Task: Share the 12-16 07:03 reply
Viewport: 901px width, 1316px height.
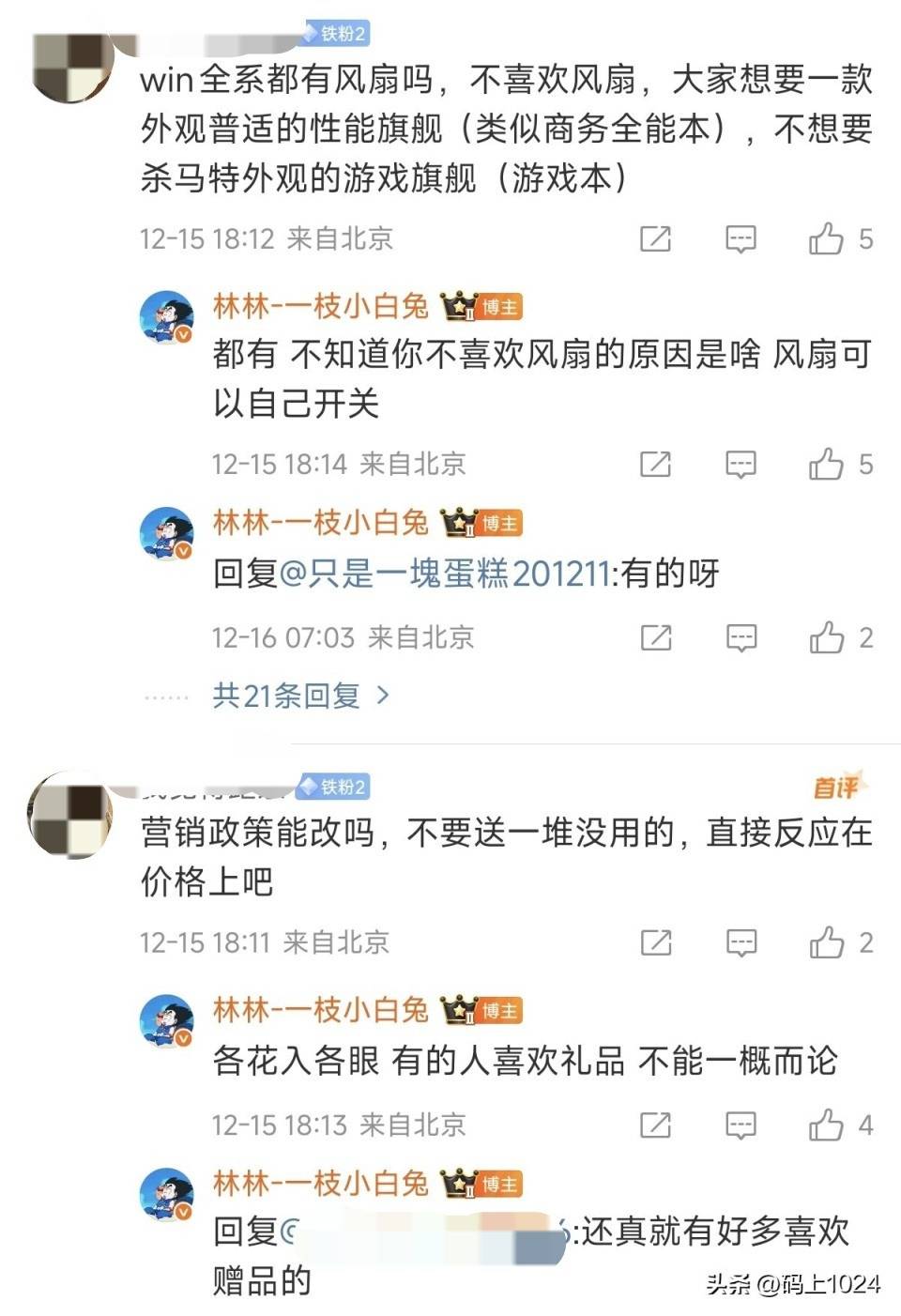Action: [x=655, y=637]
